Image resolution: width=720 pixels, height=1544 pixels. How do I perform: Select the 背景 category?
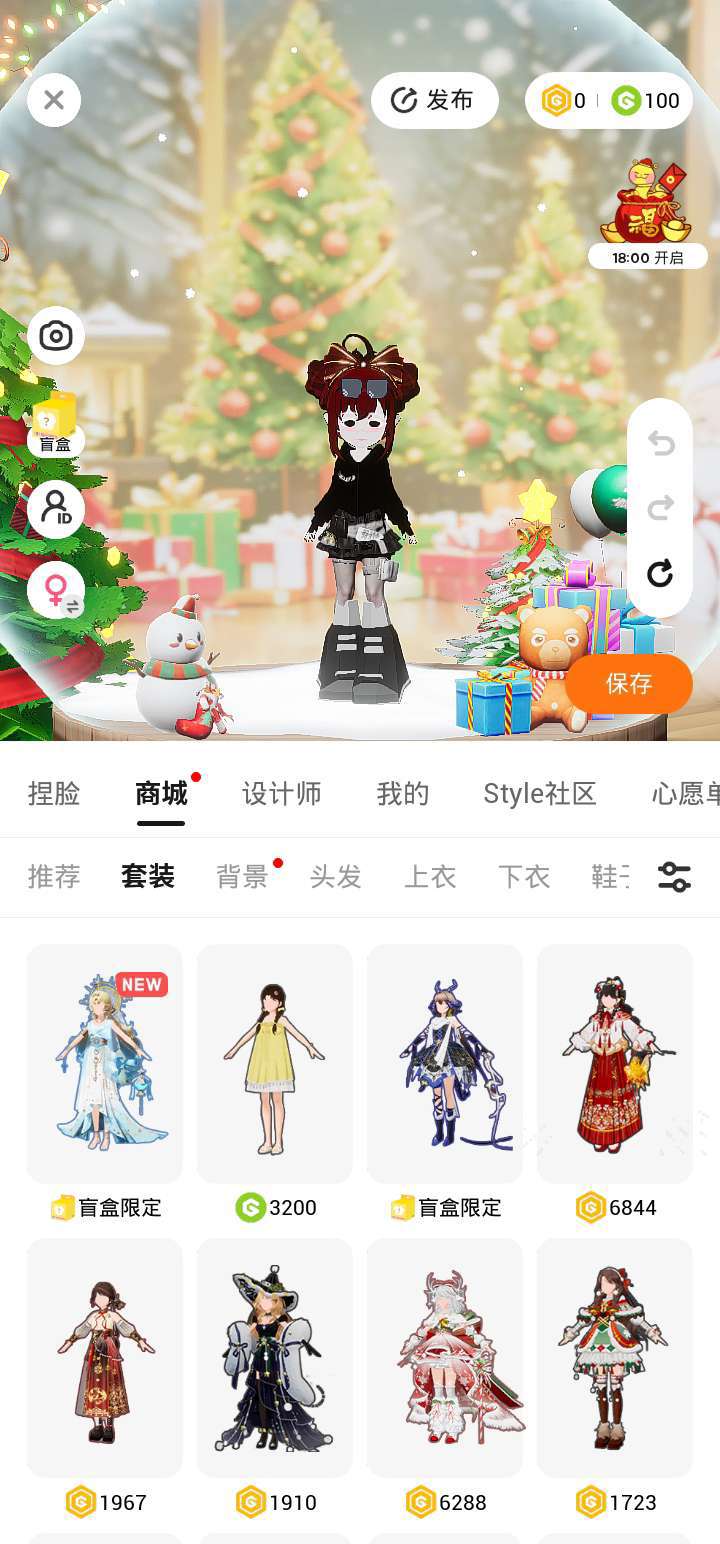(x=243, y=877)
